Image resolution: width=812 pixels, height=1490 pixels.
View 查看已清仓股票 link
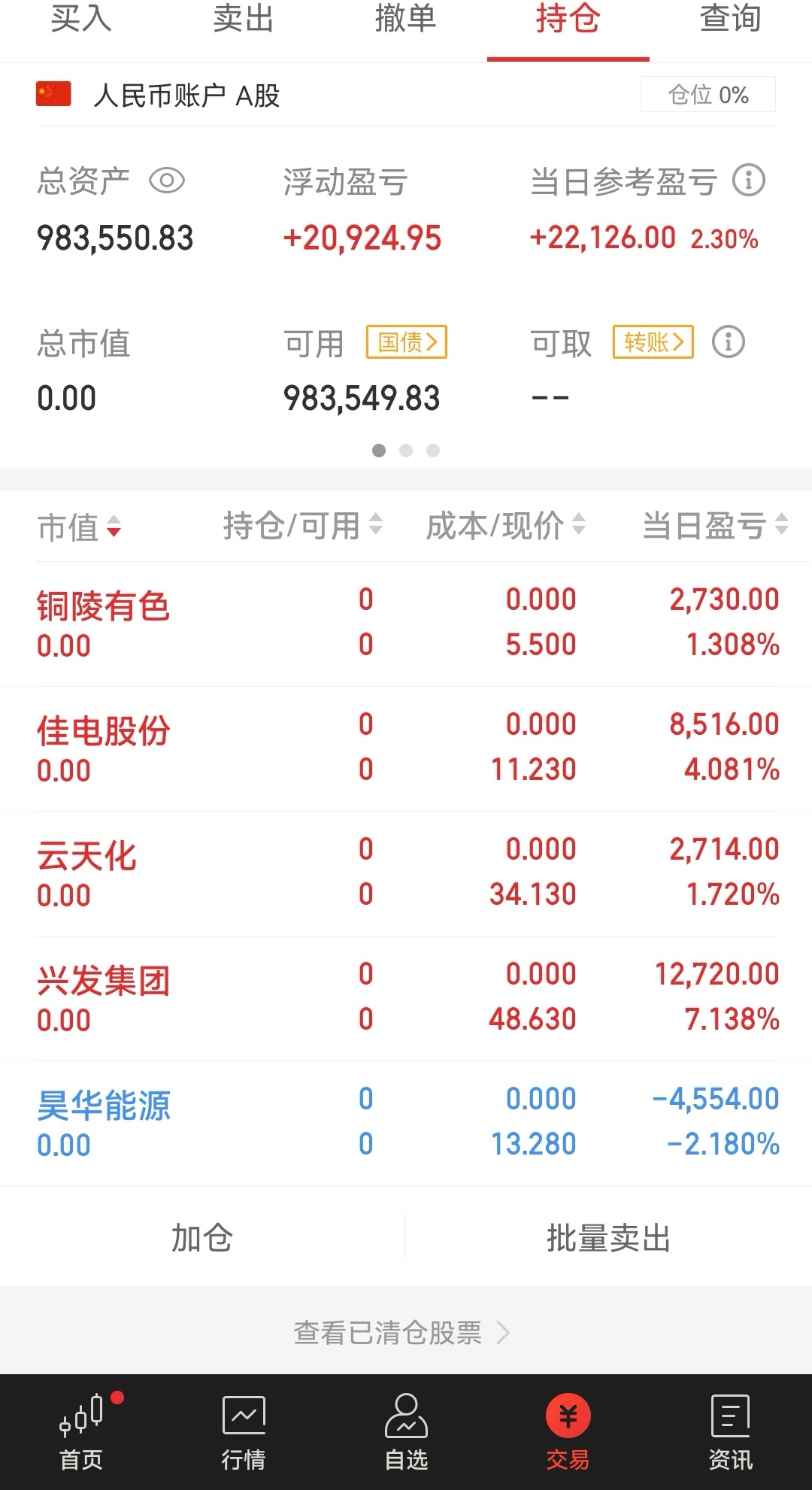[402, 1333]
